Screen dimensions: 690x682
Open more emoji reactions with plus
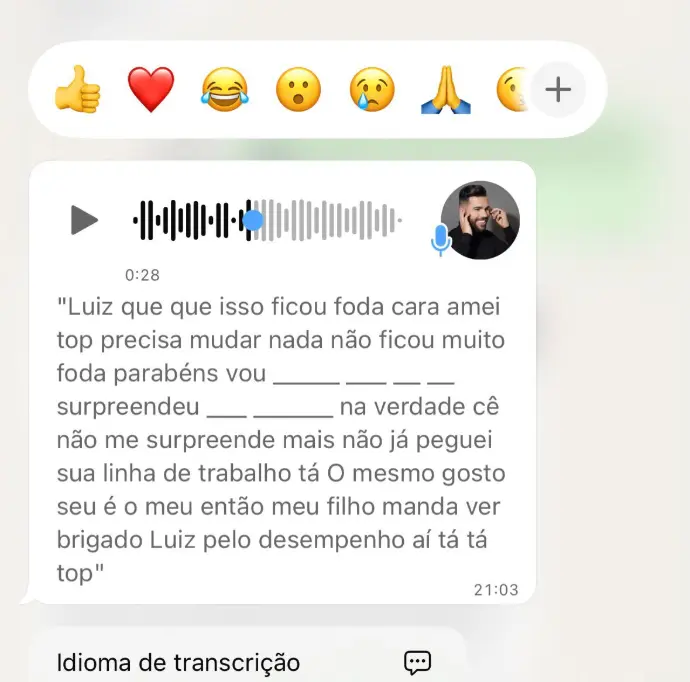coord(557,91)
